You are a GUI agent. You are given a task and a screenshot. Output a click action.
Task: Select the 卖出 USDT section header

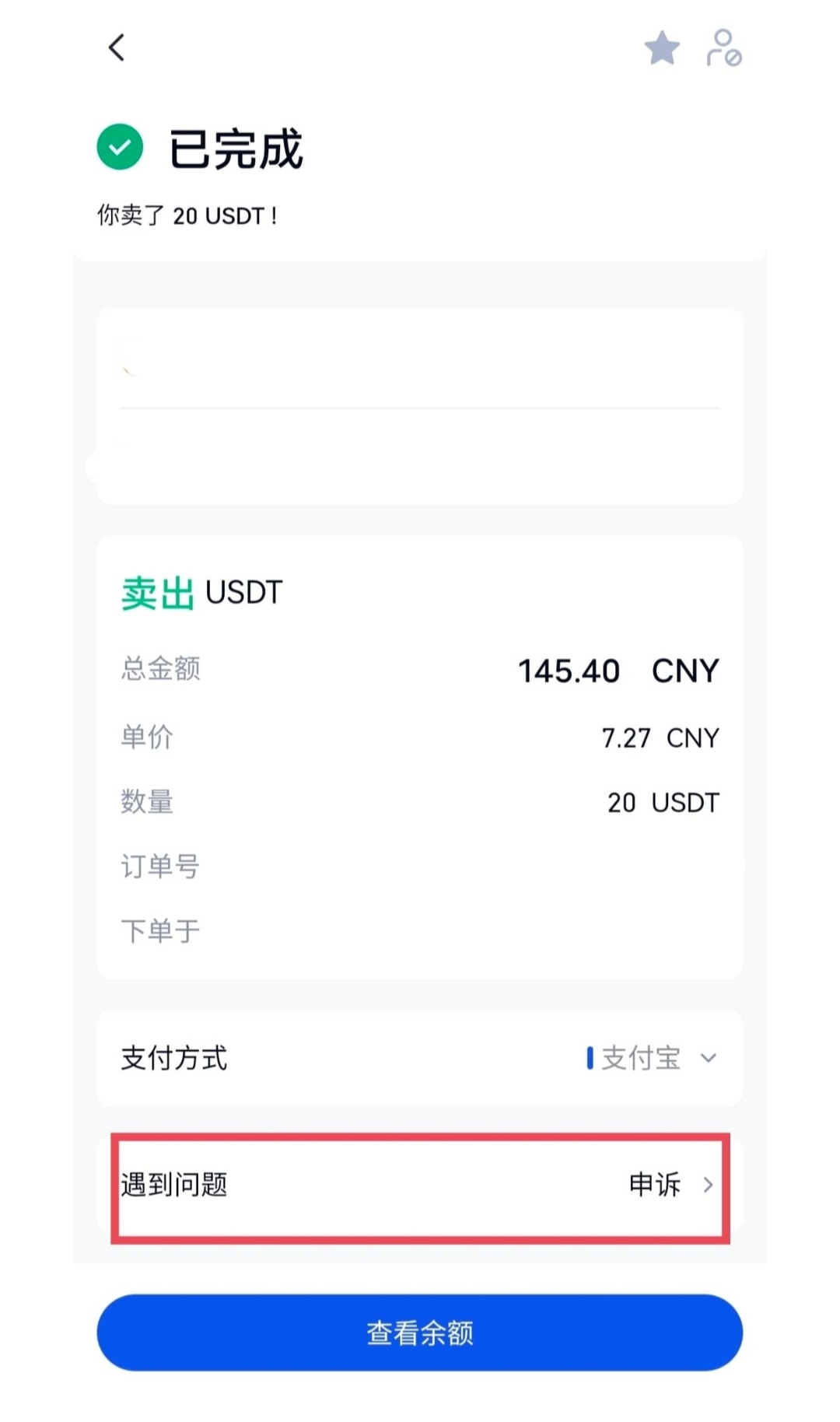point(202,592)
